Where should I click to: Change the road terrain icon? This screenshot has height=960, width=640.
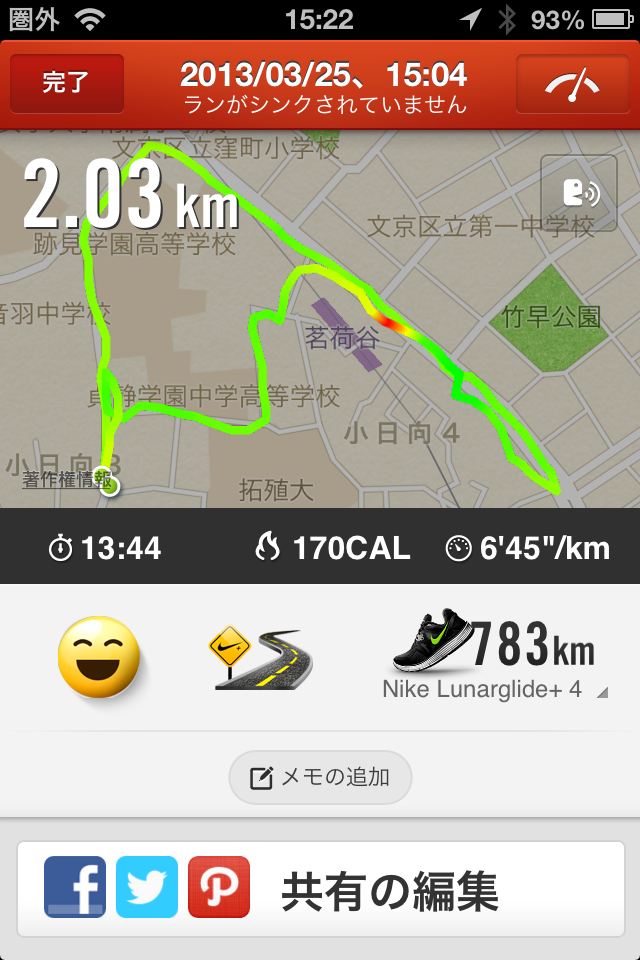point(260,659)
